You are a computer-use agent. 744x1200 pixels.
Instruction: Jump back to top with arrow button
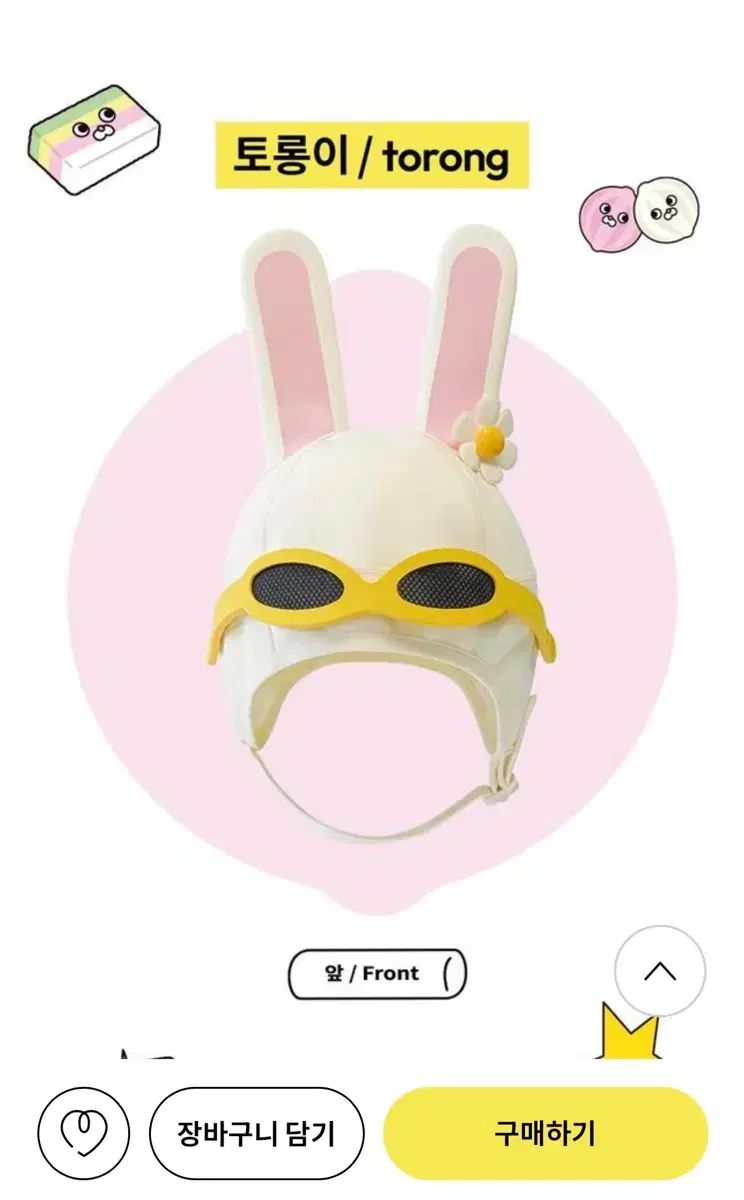coord(659,972)
